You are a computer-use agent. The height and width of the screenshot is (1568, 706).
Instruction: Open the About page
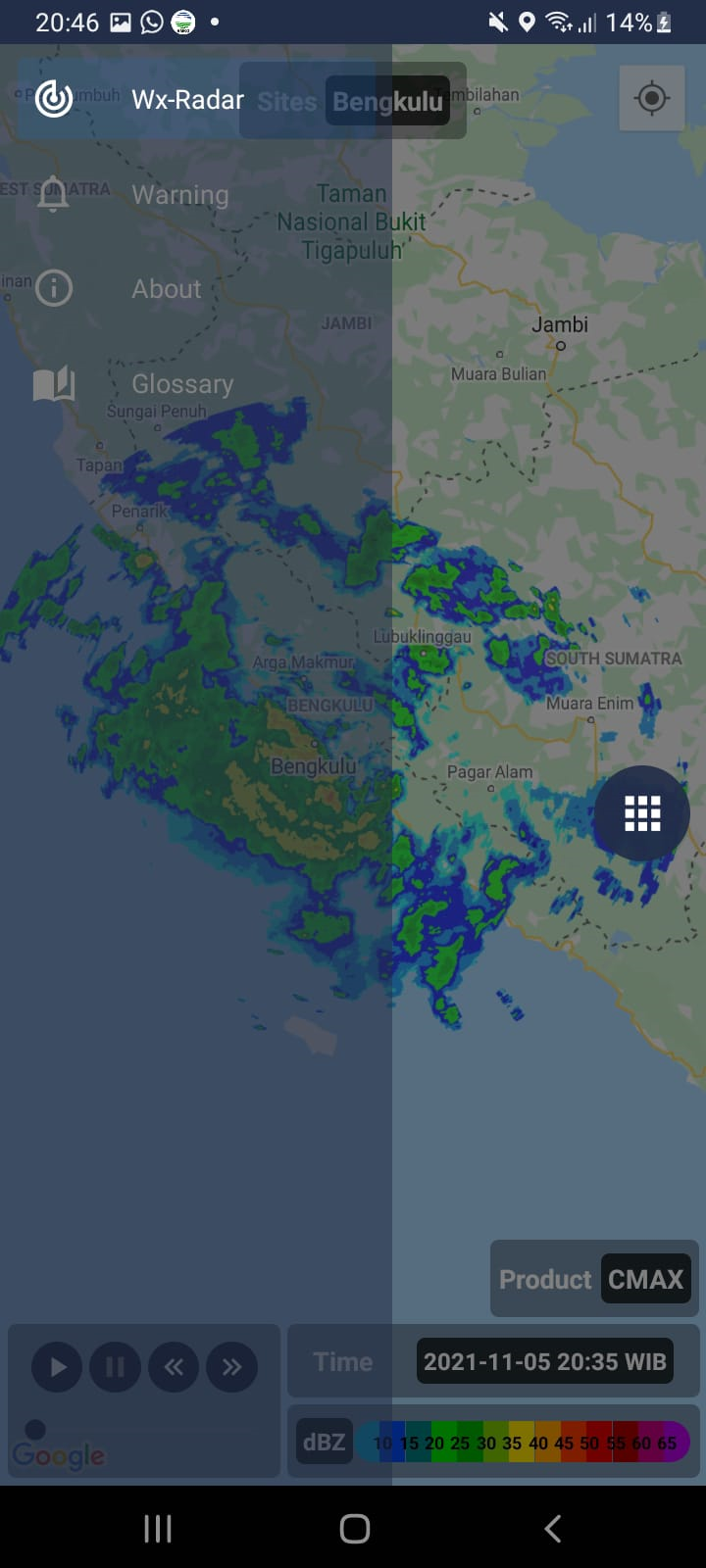(x=166, y=289)
